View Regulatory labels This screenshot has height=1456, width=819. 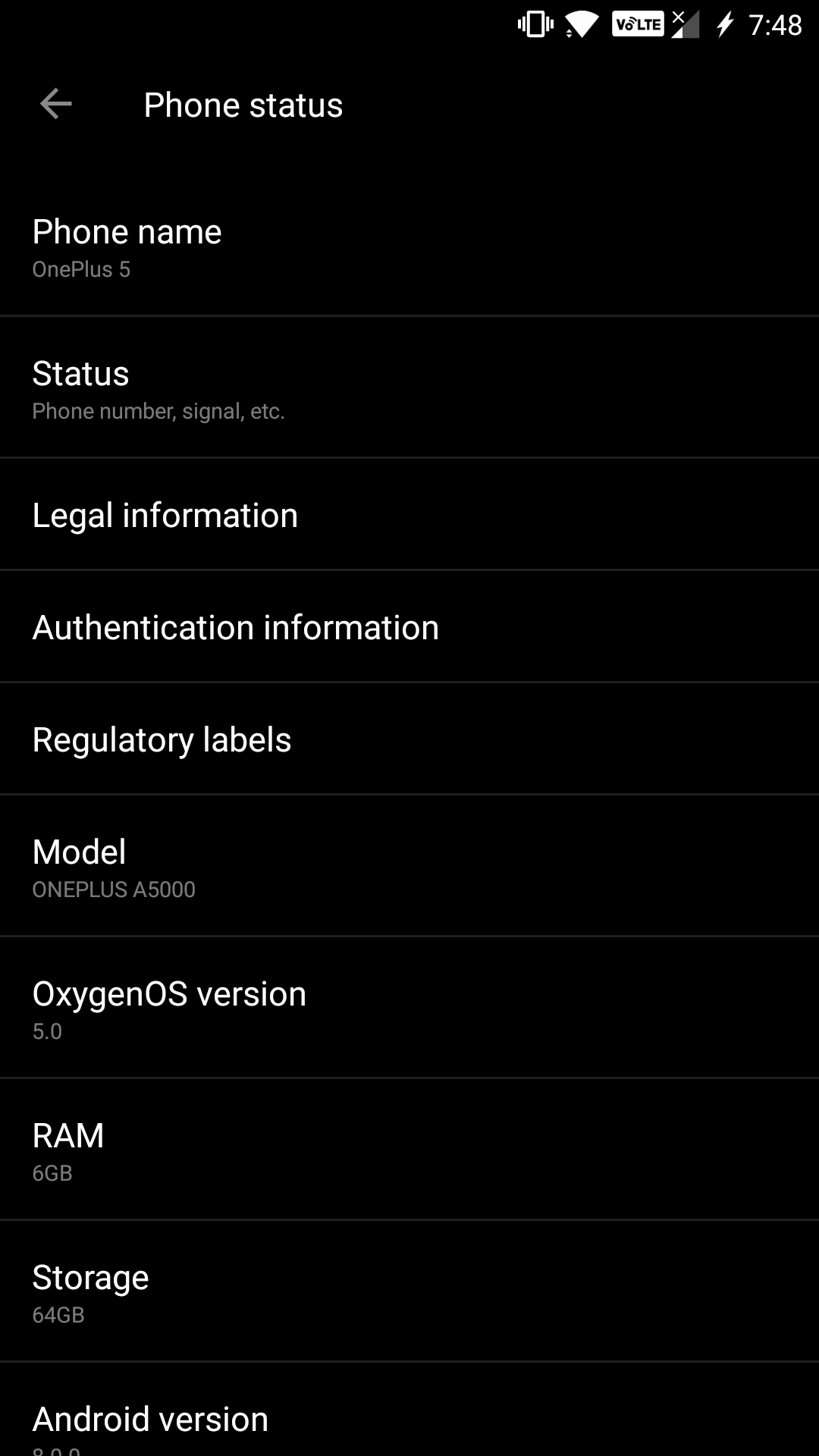[x=409, y=739]
